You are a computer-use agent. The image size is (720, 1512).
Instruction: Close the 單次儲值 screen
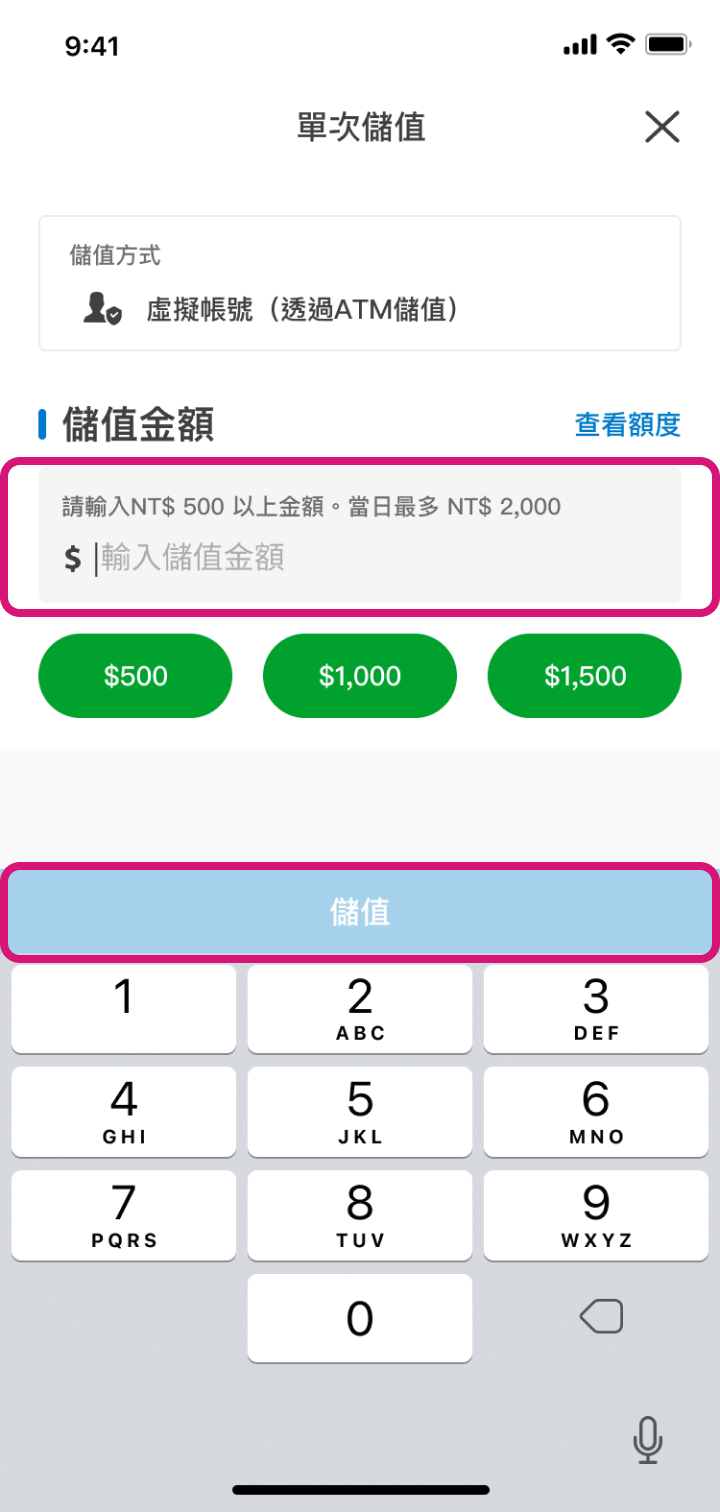[662, 128]
